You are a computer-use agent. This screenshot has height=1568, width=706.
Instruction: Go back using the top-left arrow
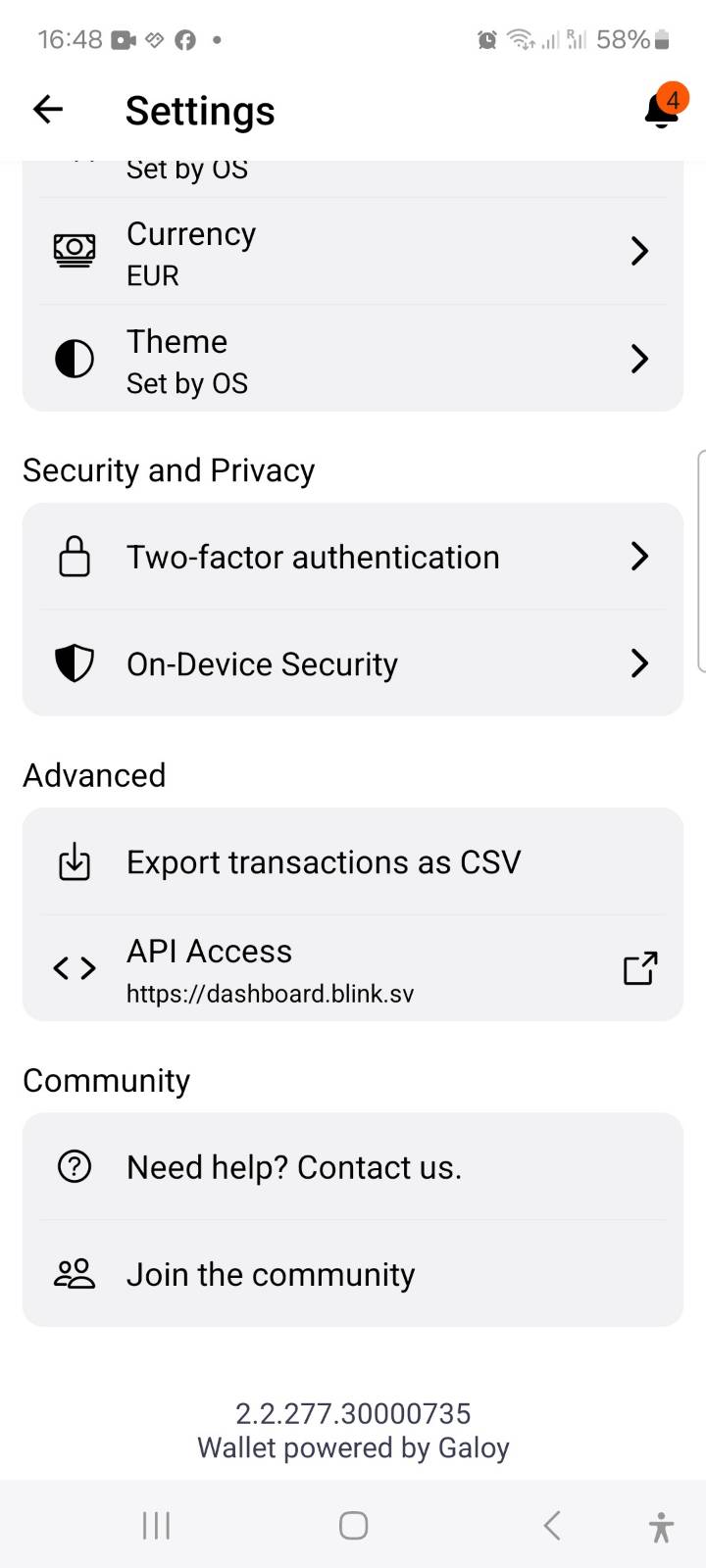48,110
